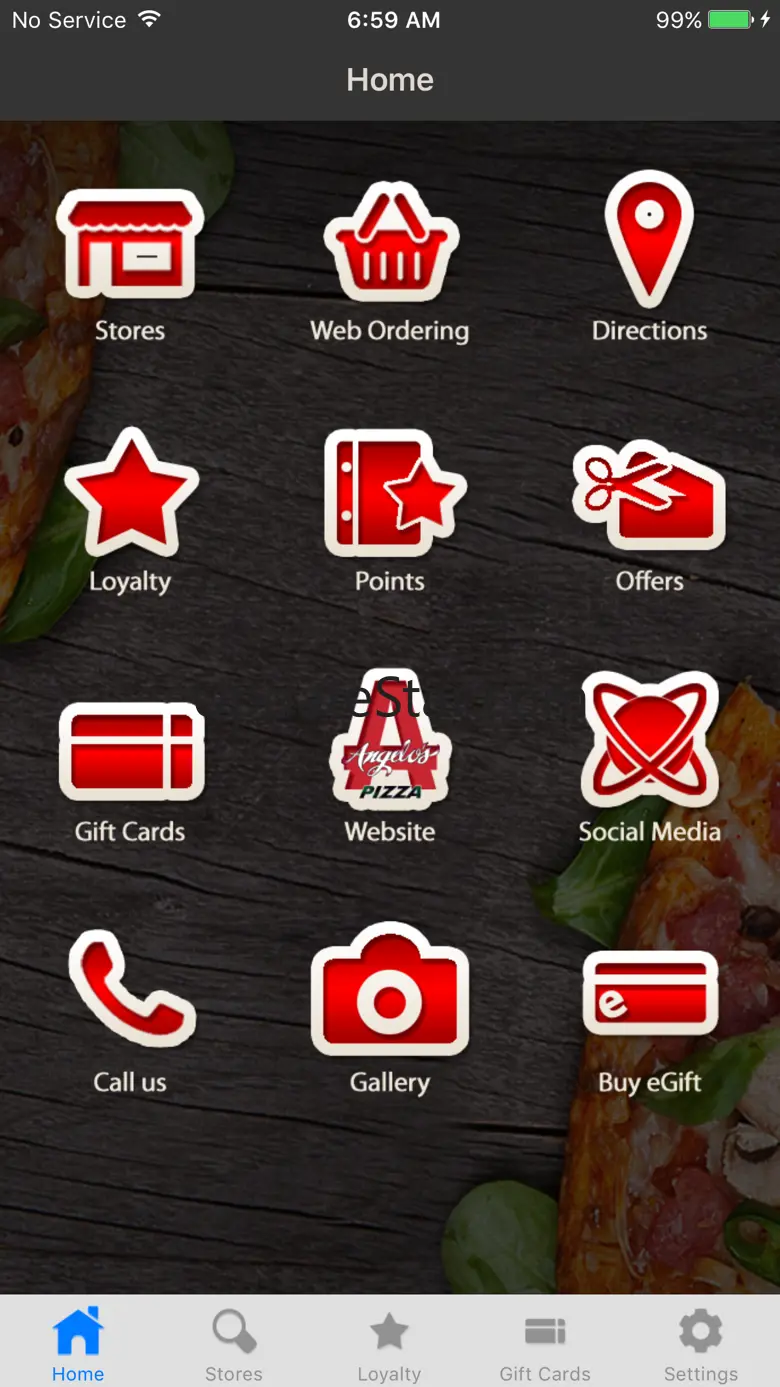The image size is (780, 1387).
Task: Visit the Angelo's Pizza Website
Action: tap(390, 750)
